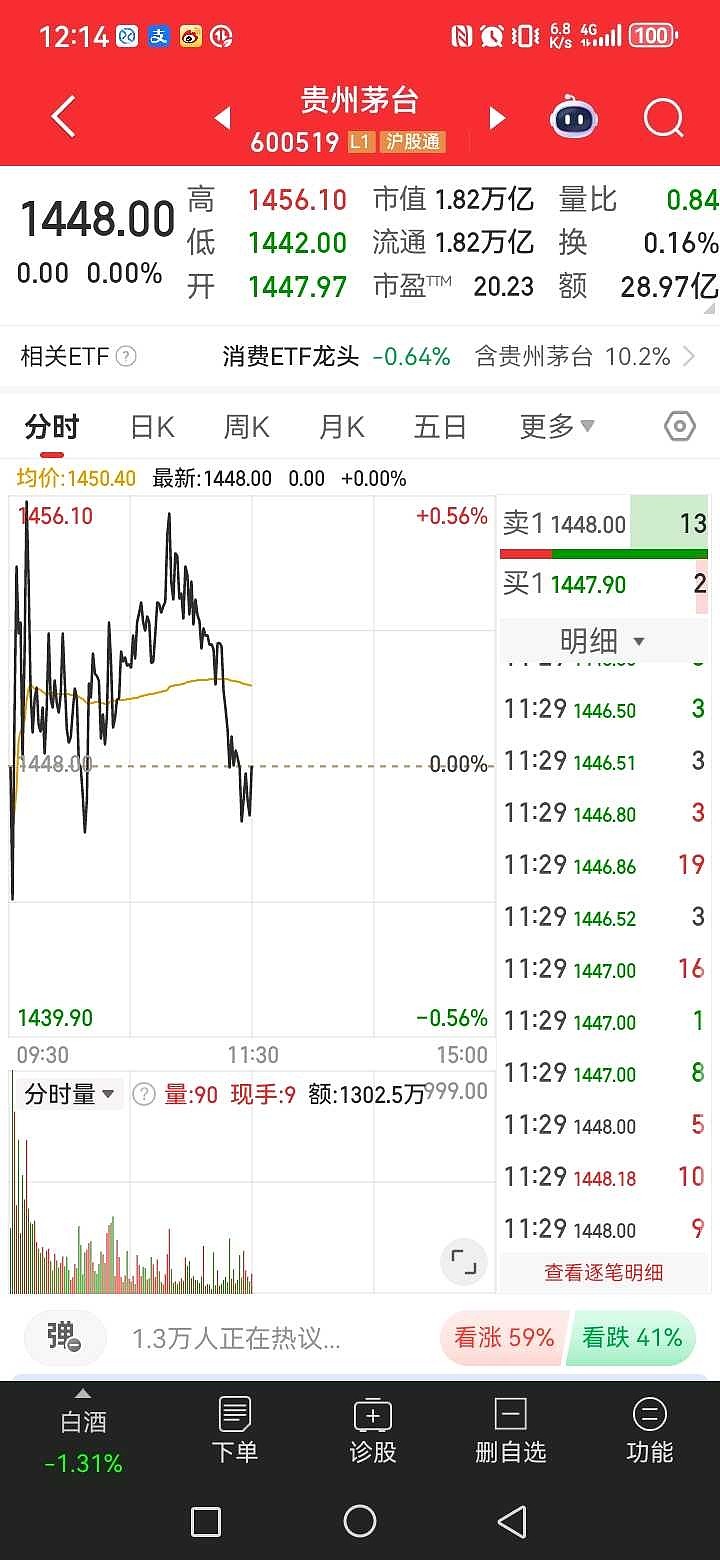Go to previous stock with left arrow
Image resolution: width=720 pixels, height=1560 pixels.
(x=223, y=116)
